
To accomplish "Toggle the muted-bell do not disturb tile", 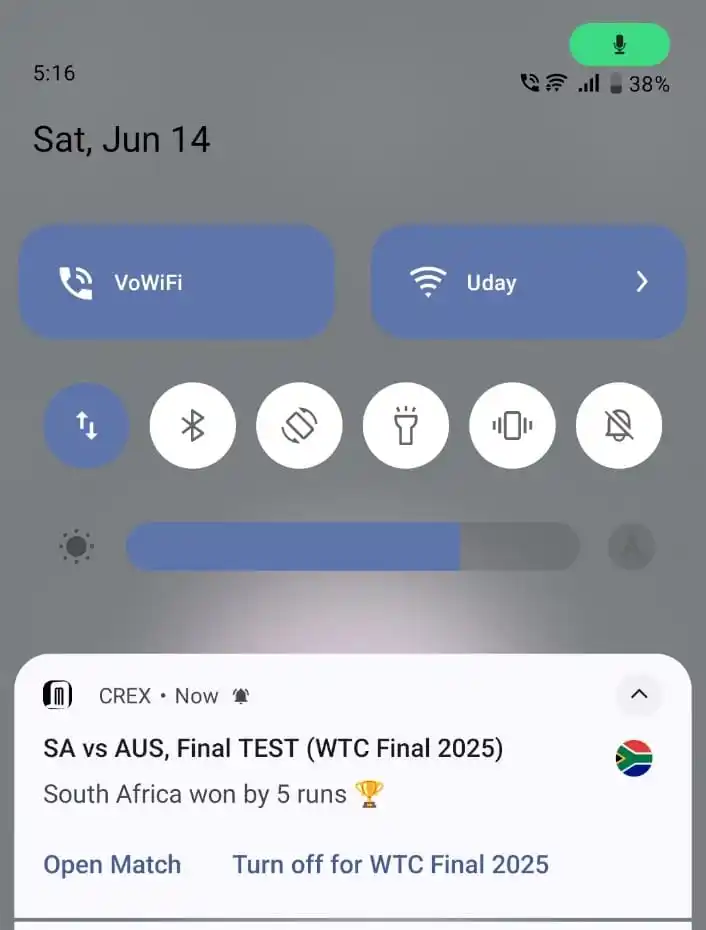I will pos(619,426).
